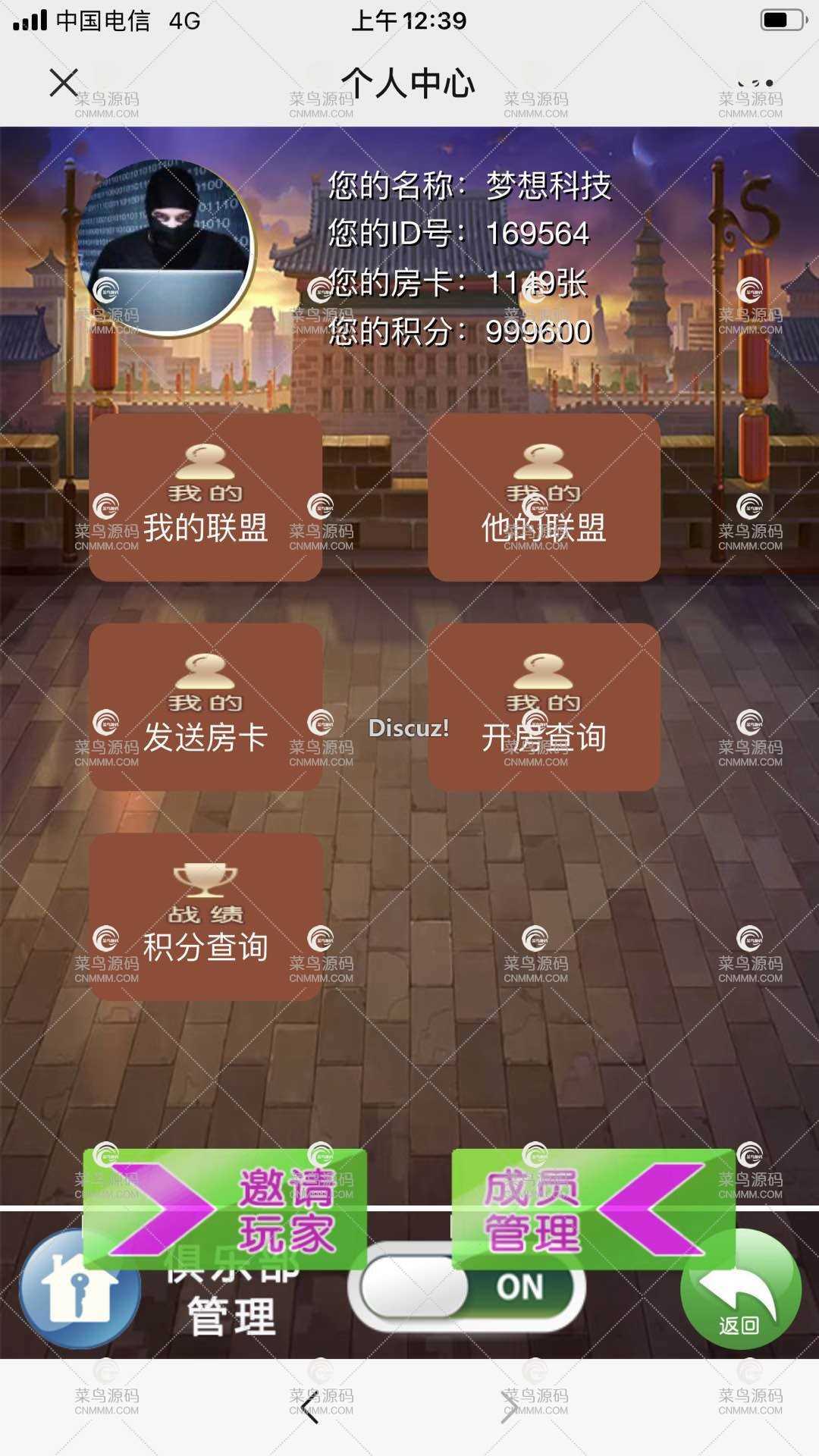
Task: Open 他的联盟 card
Action: tap(544, 497)
